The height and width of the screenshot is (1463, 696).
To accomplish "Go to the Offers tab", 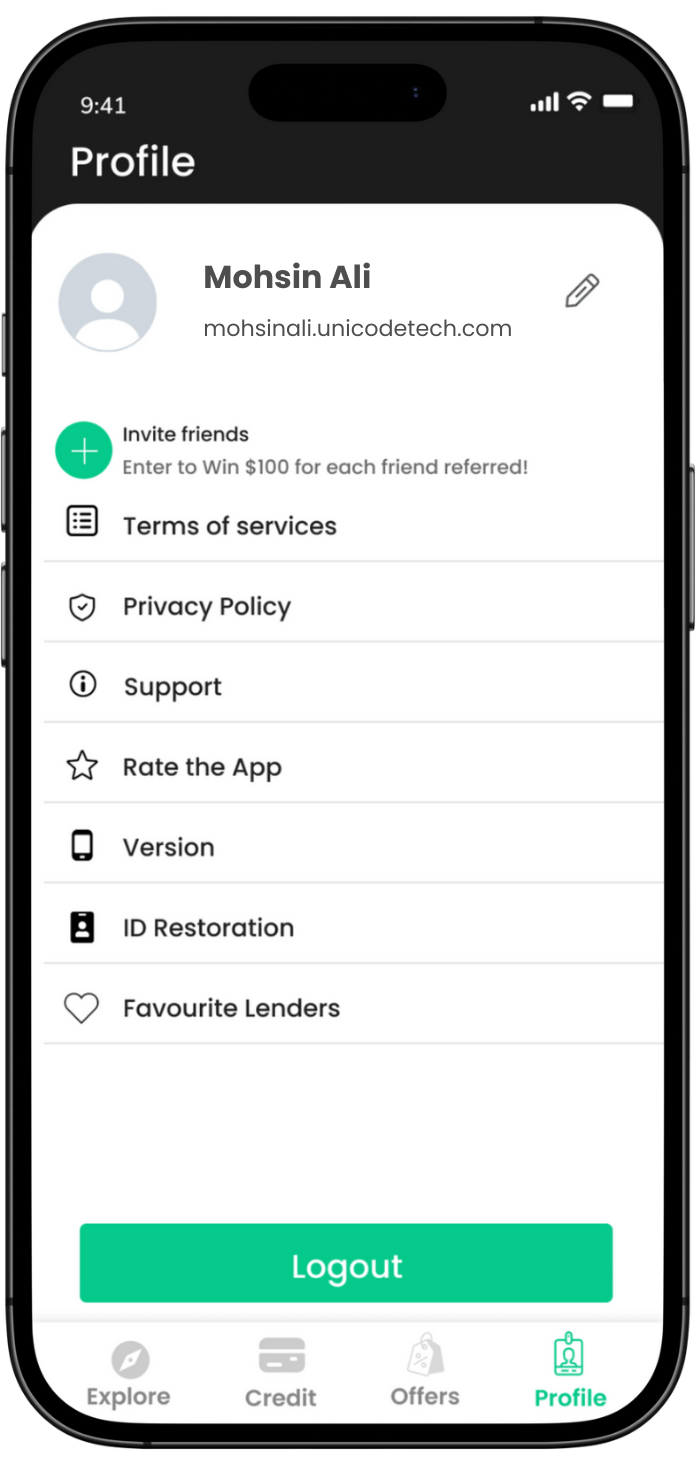I will [425, 1374].
